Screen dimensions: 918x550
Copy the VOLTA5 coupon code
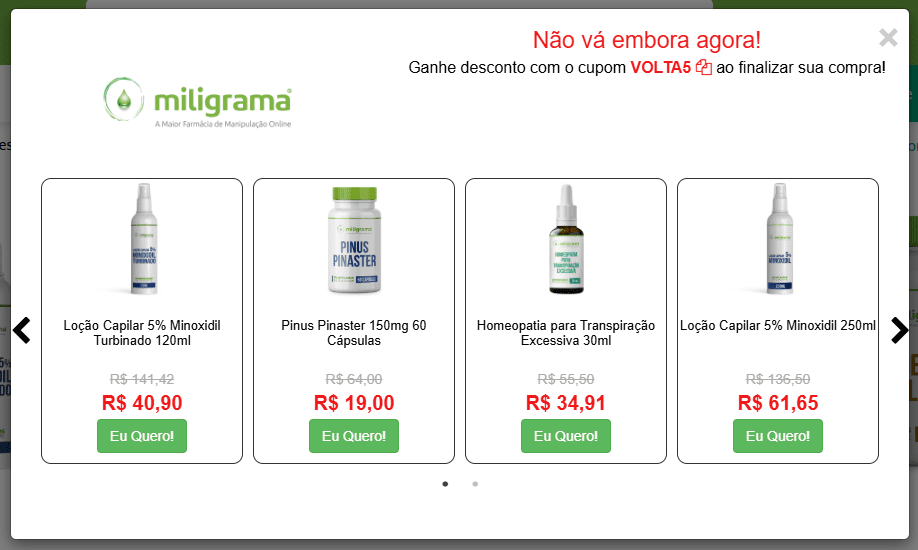pos(704,68)
